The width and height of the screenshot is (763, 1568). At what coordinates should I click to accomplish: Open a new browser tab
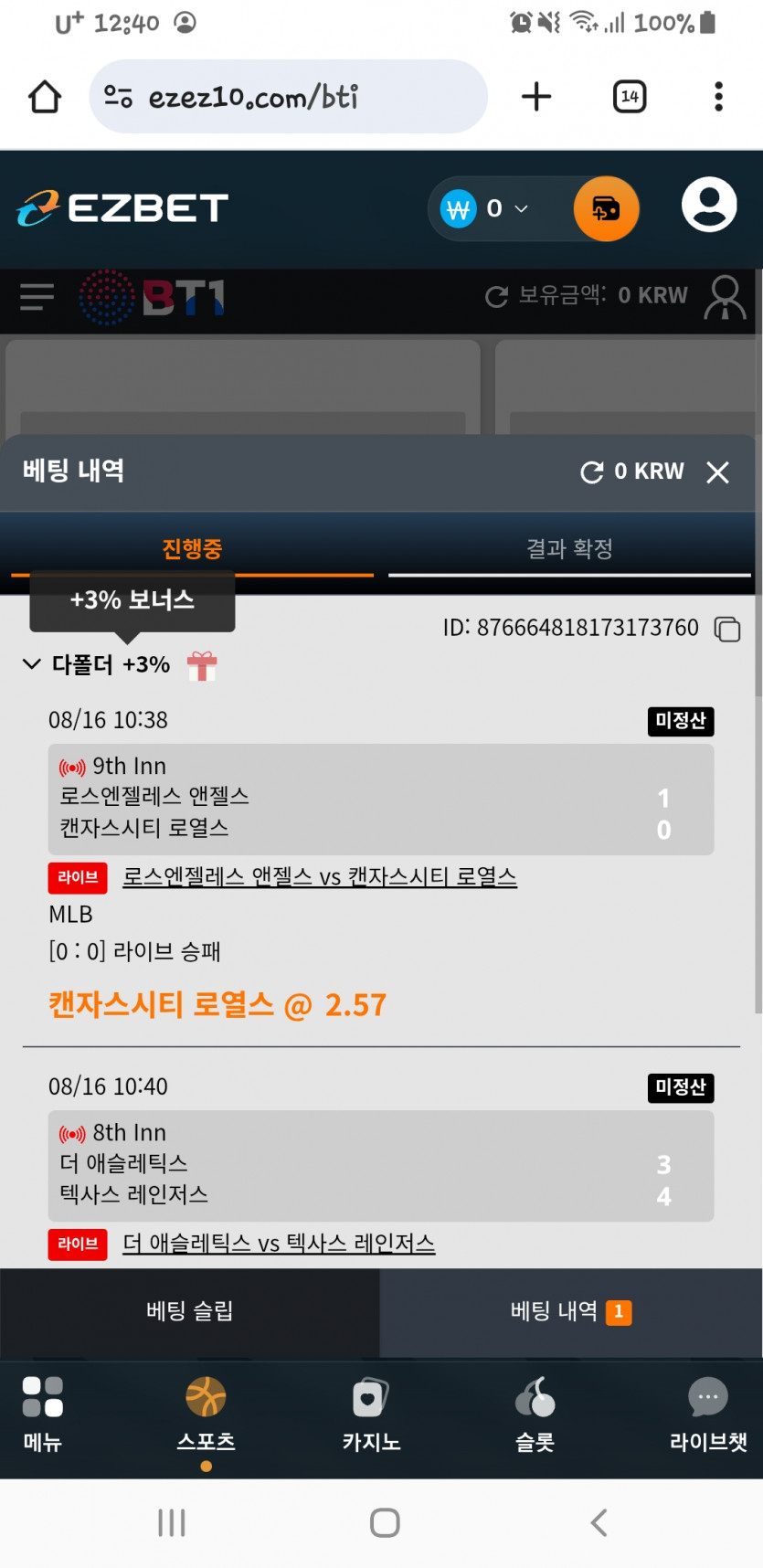pos(536,97)
